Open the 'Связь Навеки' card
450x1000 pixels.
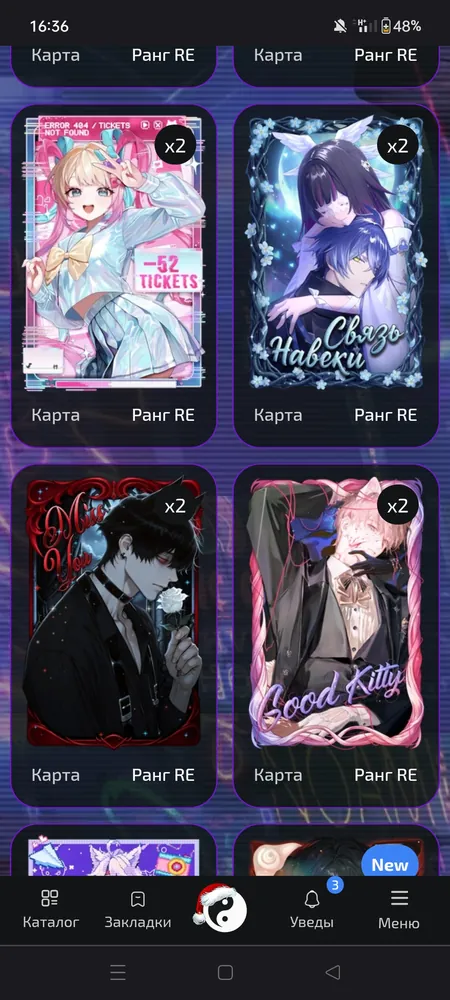[x=336, y=276]
